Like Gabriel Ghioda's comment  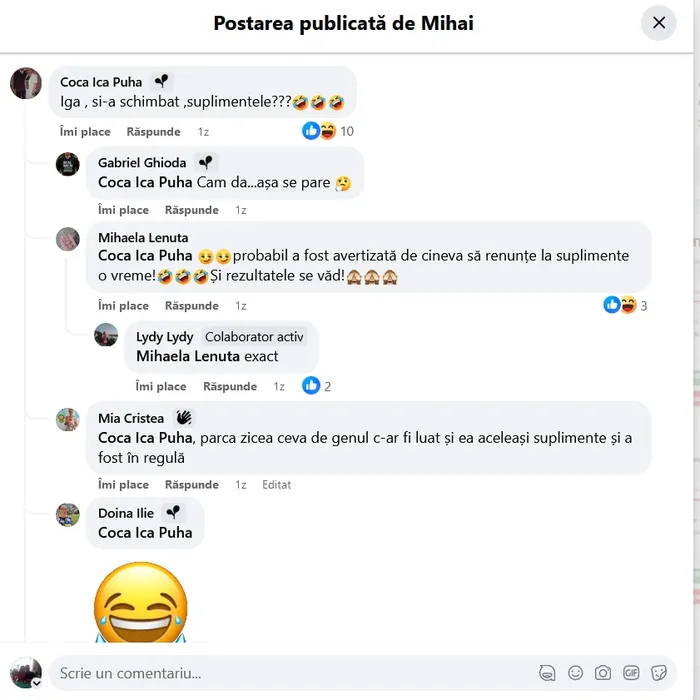pos(123,210)
